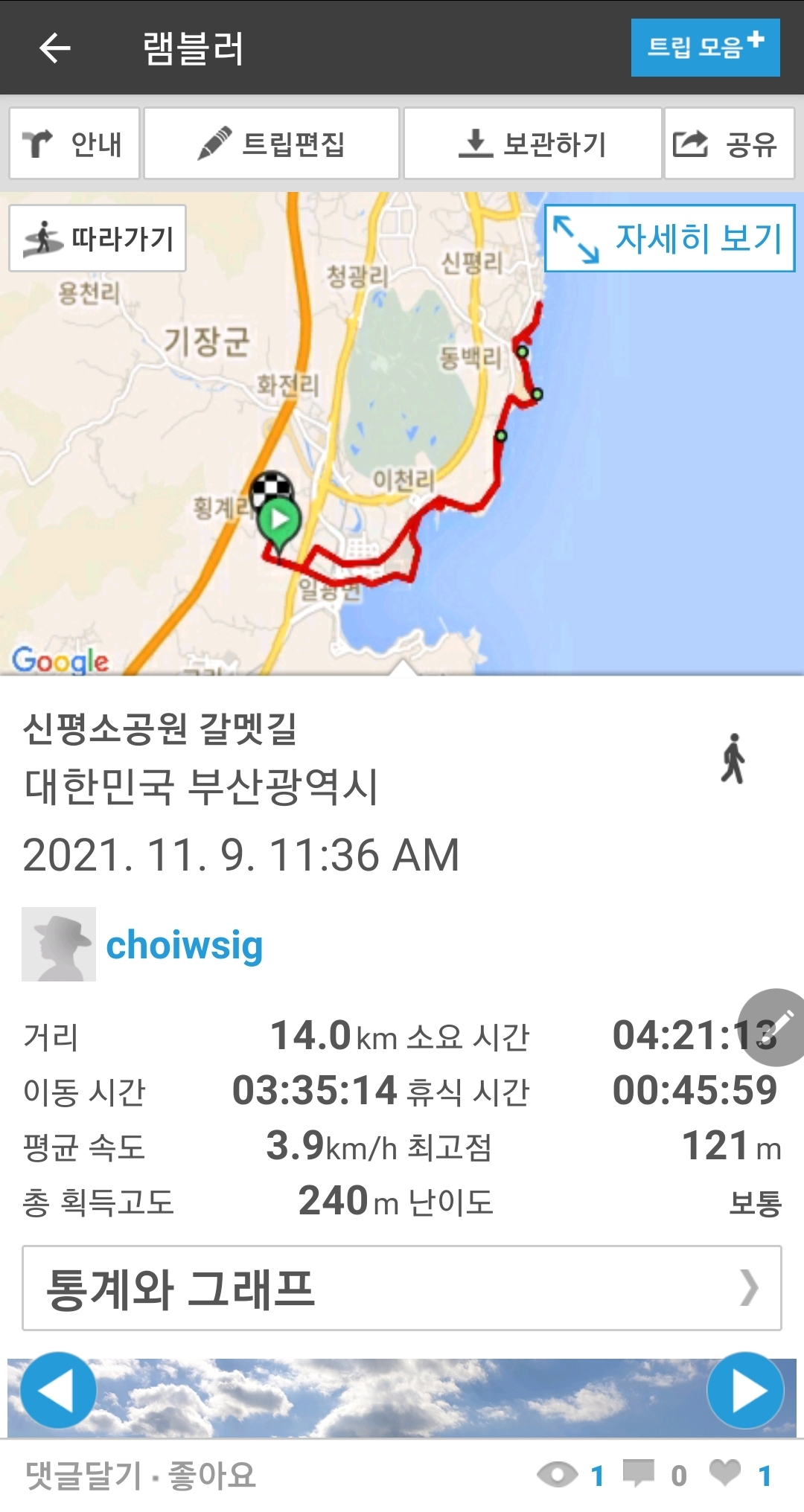
Task: Share this trail with 공유
Action: pos(729,143)
